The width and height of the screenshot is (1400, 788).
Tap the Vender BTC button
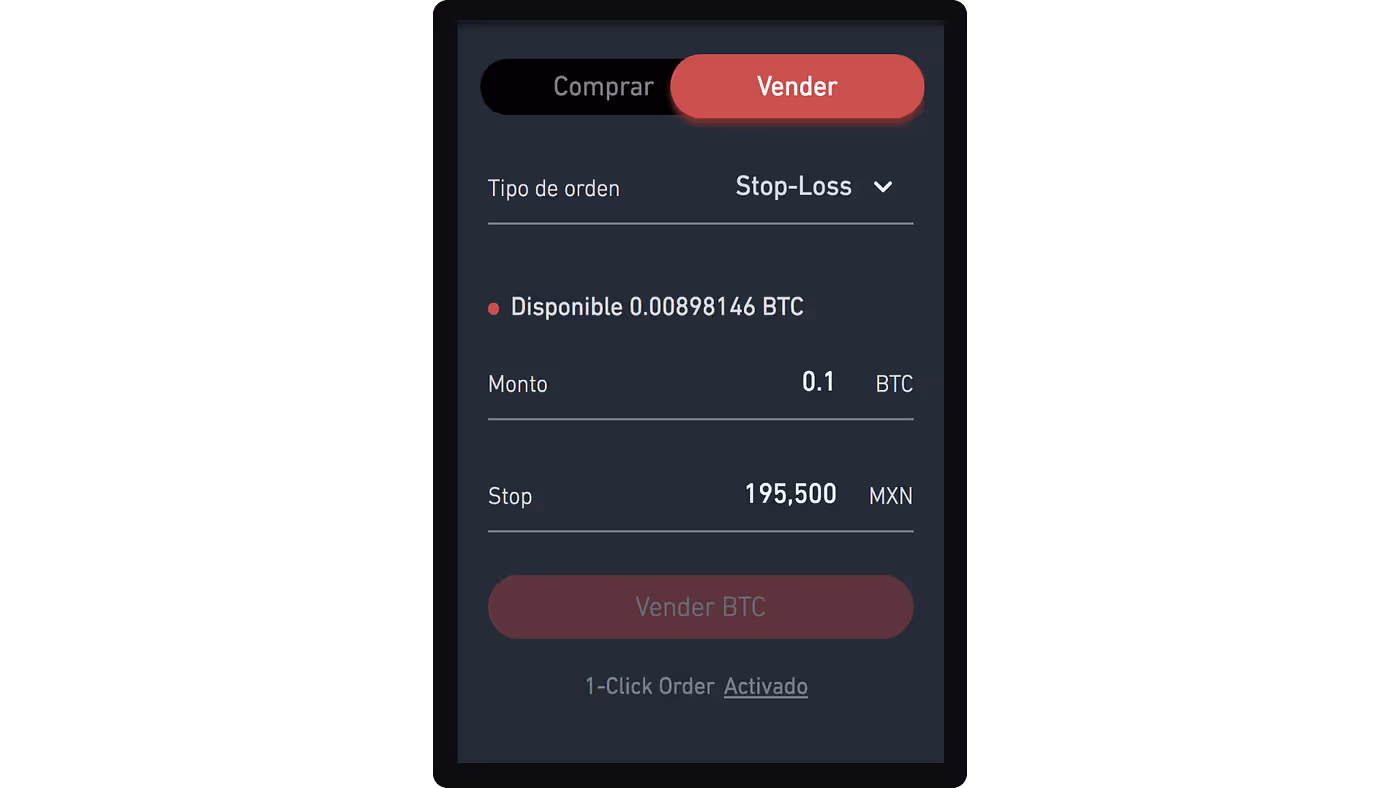(700, 607)
